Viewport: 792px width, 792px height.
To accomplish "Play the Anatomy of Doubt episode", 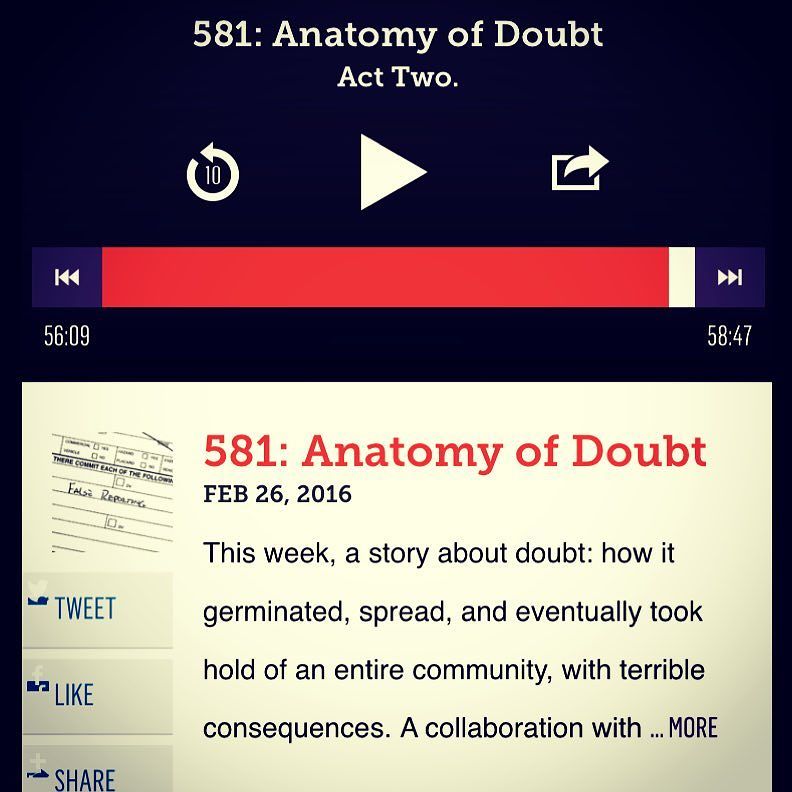I will 390,172.
